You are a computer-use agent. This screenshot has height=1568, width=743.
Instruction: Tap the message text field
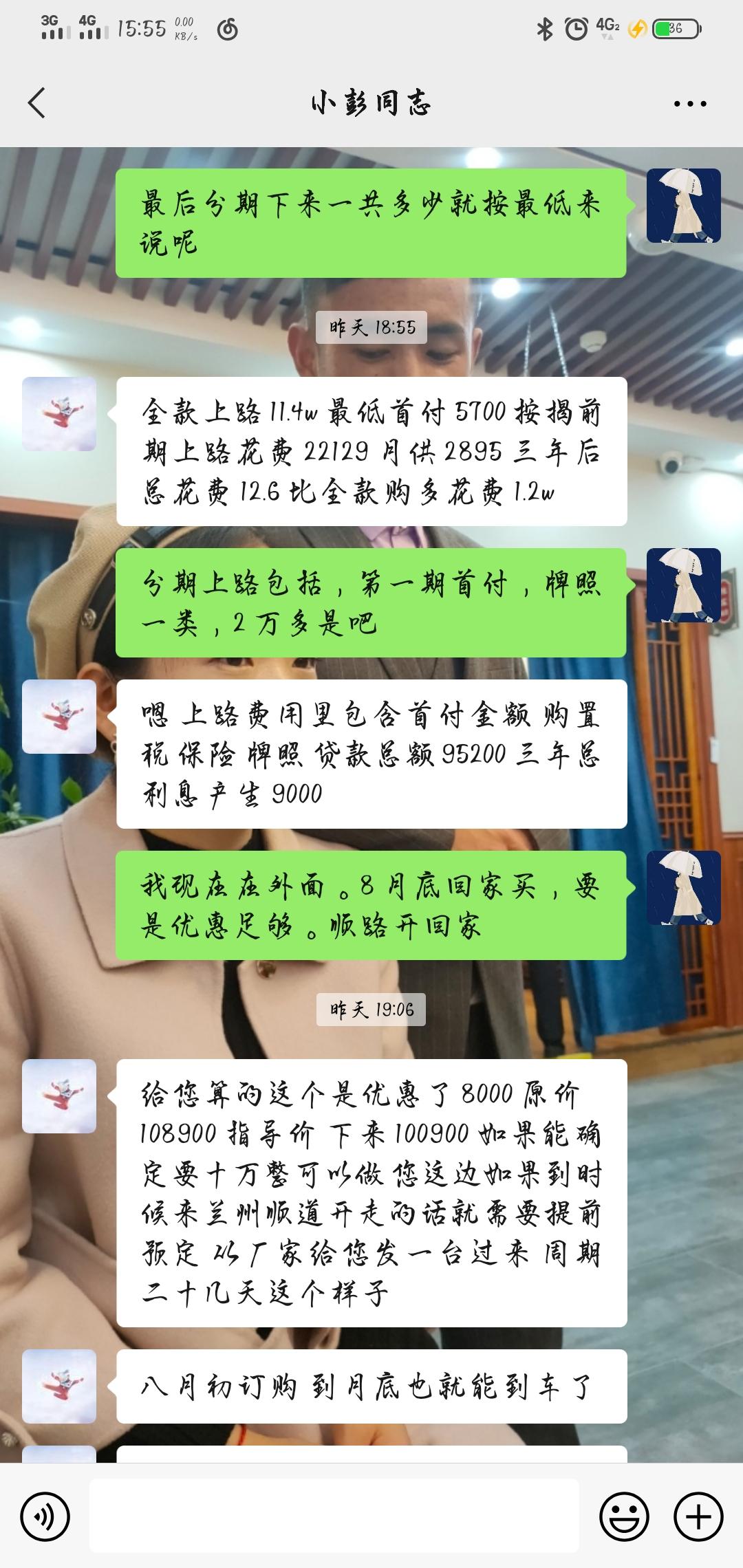tap(334, 1516)
